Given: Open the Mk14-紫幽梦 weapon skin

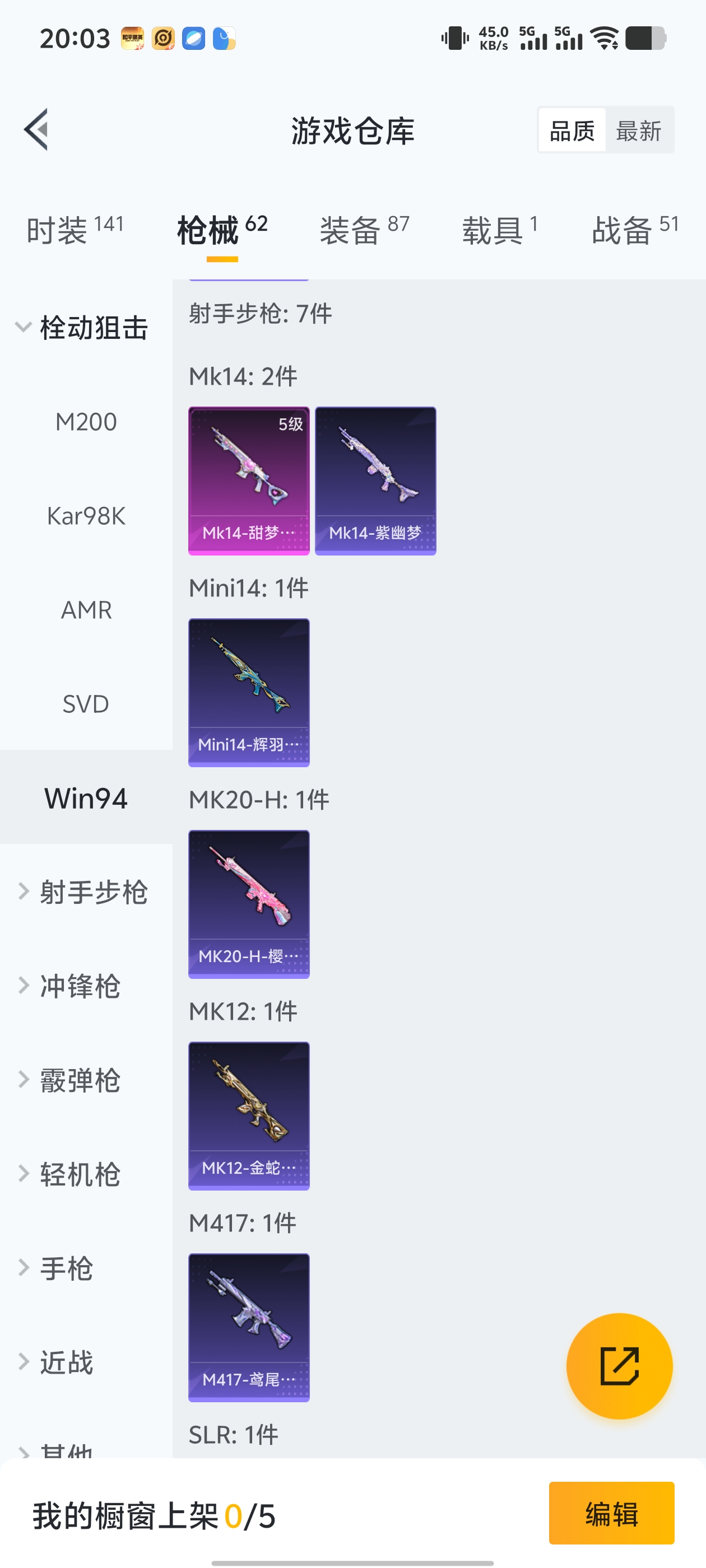Looking at the screenshot, I should click(x=376, y=481).
